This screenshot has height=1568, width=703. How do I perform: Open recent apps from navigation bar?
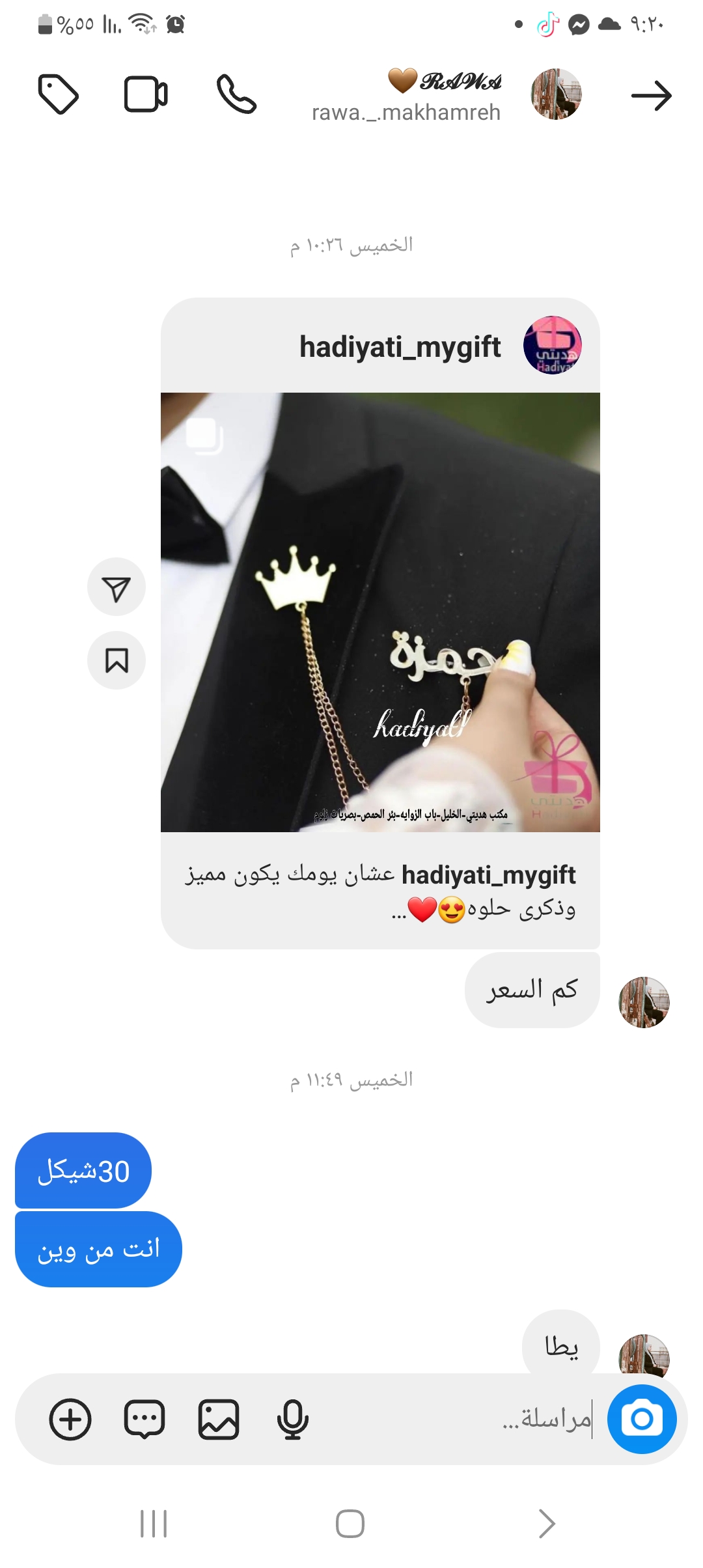(154, 1524)
